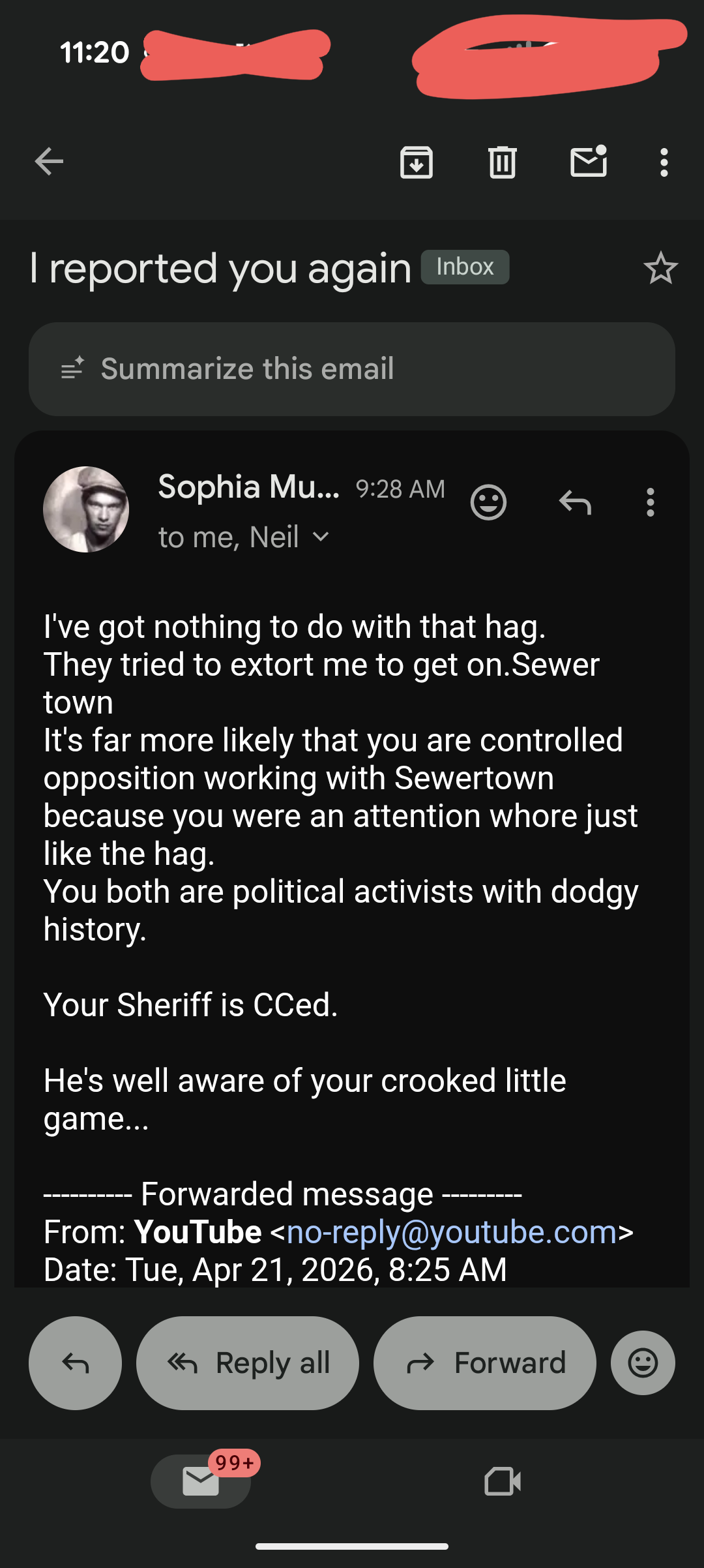Tap the emoji button next to Forward
This screenshot has width=704, height=1568.
643,1363
